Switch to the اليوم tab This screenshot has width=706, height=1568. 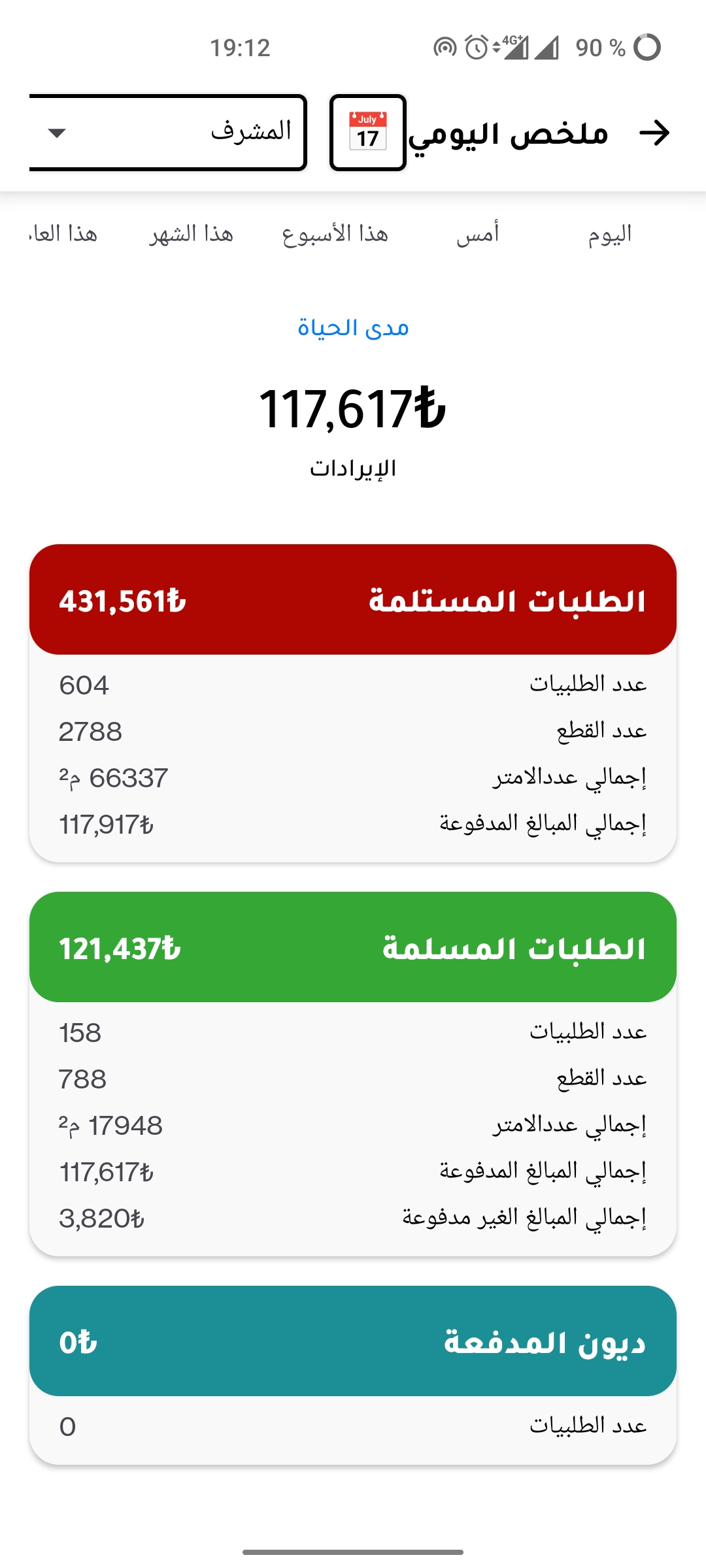609,234
